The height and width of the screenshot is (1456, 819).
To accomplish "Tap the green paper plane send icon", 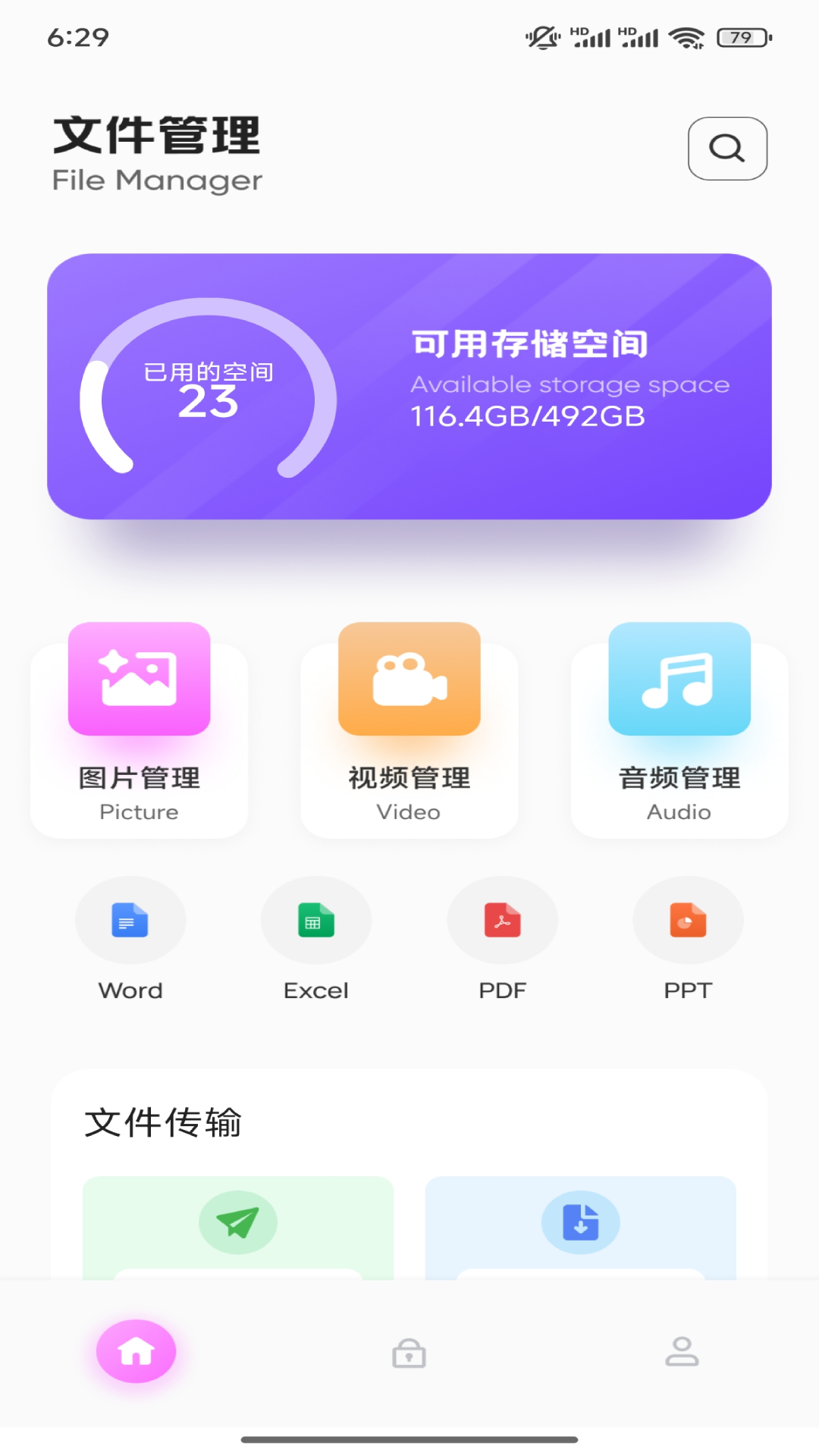I will (237, 1222).
